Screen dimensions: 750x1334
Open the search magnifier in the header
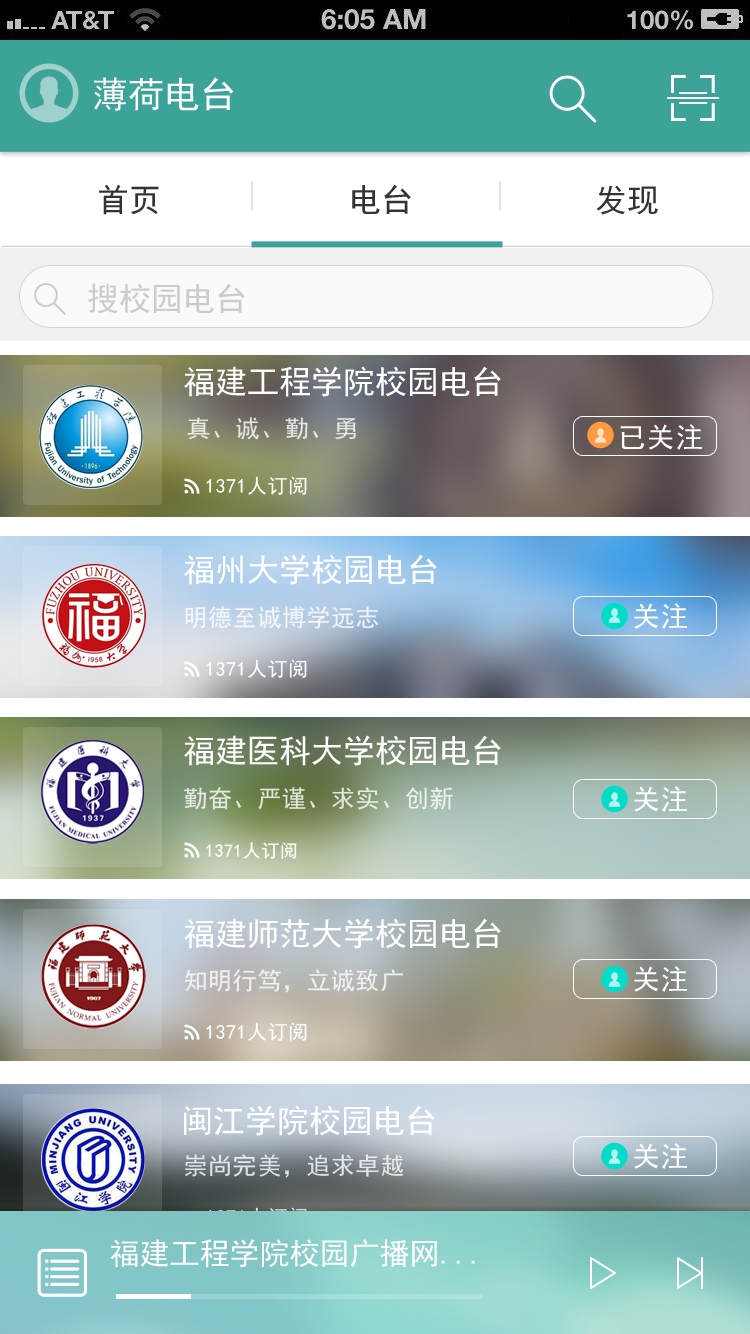coord(572,98)
